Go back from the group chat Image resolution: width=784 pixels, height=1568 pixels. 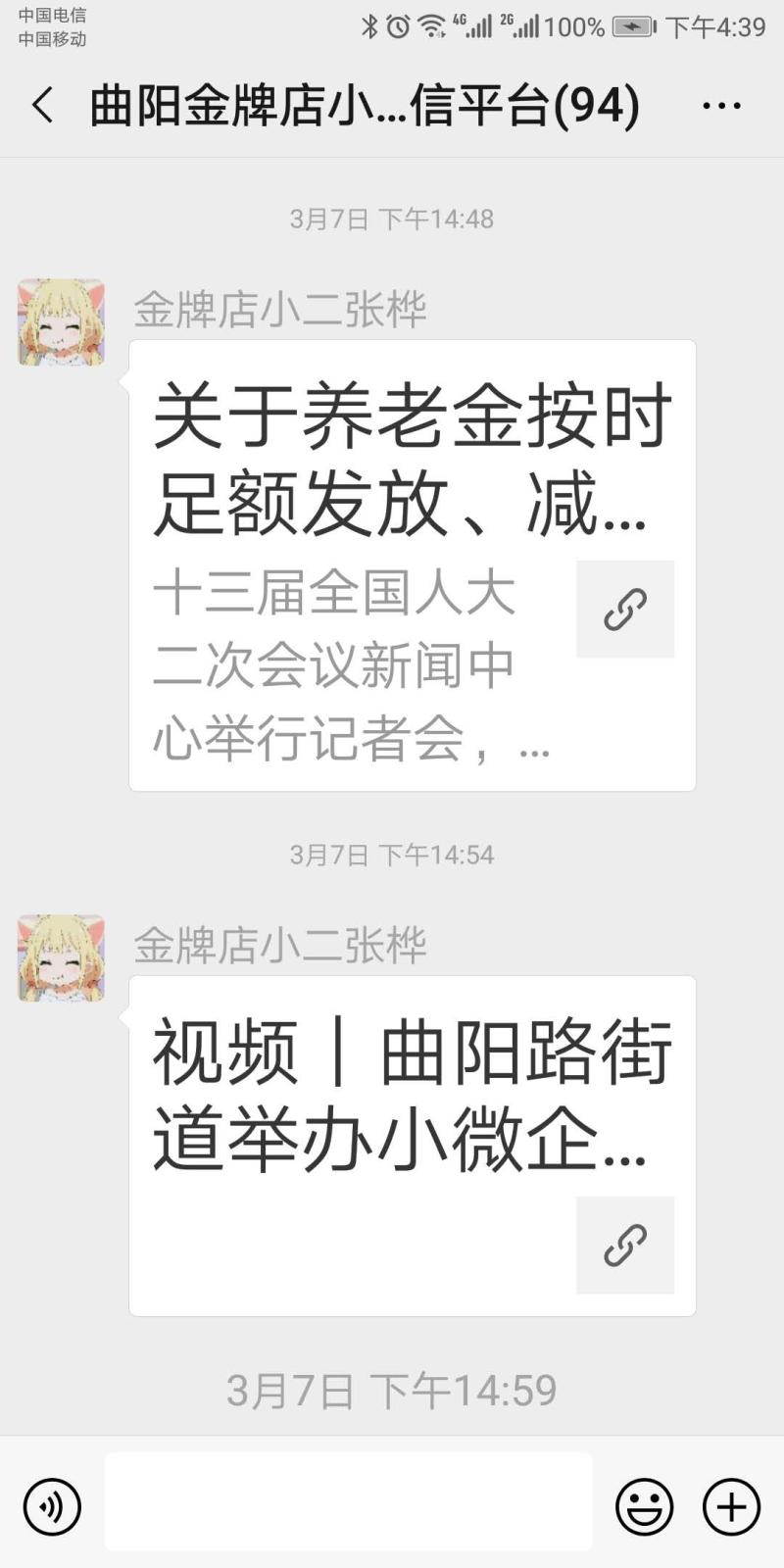[x=43, y=105]
